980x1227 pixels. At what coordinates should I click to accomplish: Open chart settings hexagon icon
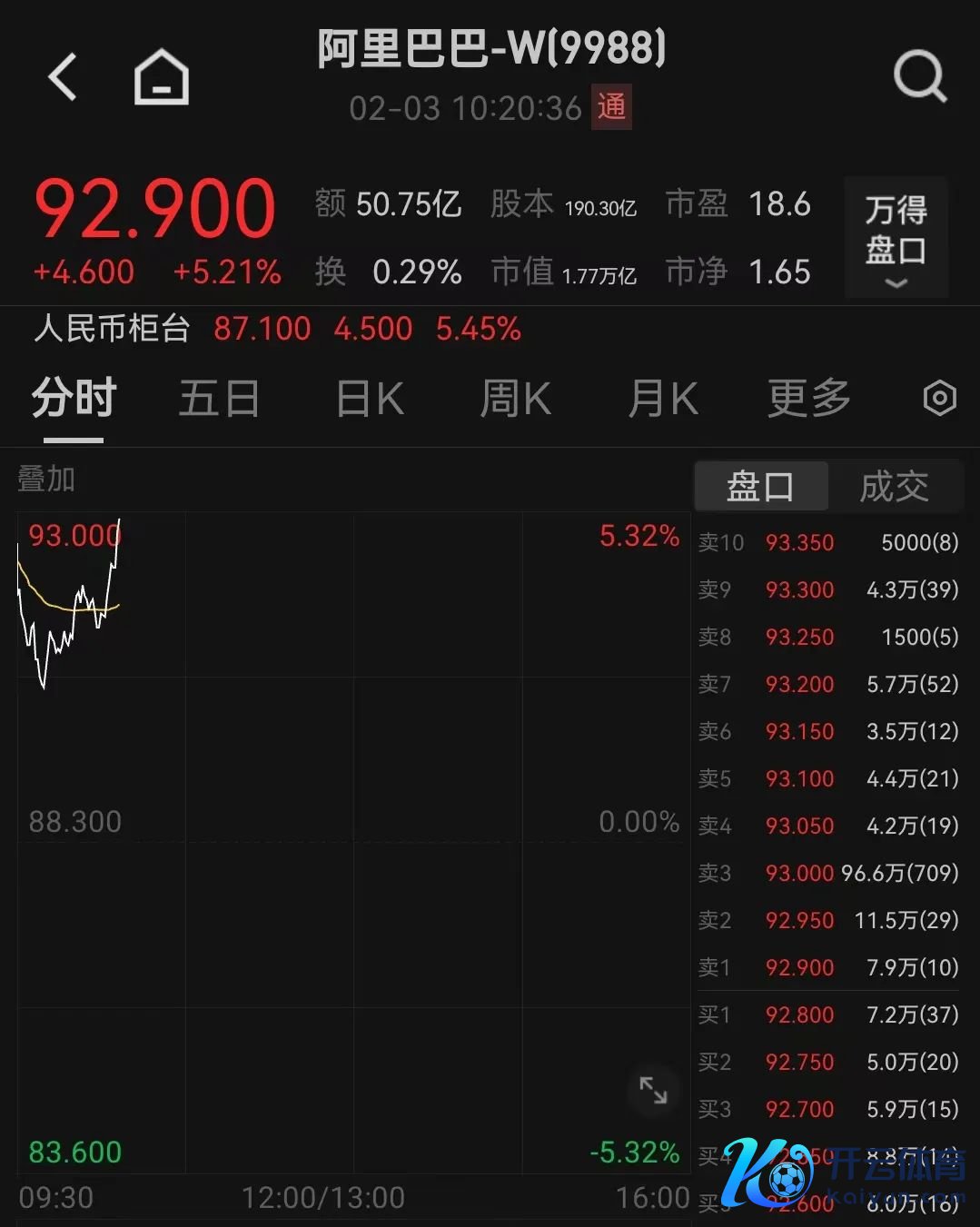coord(939,399)
